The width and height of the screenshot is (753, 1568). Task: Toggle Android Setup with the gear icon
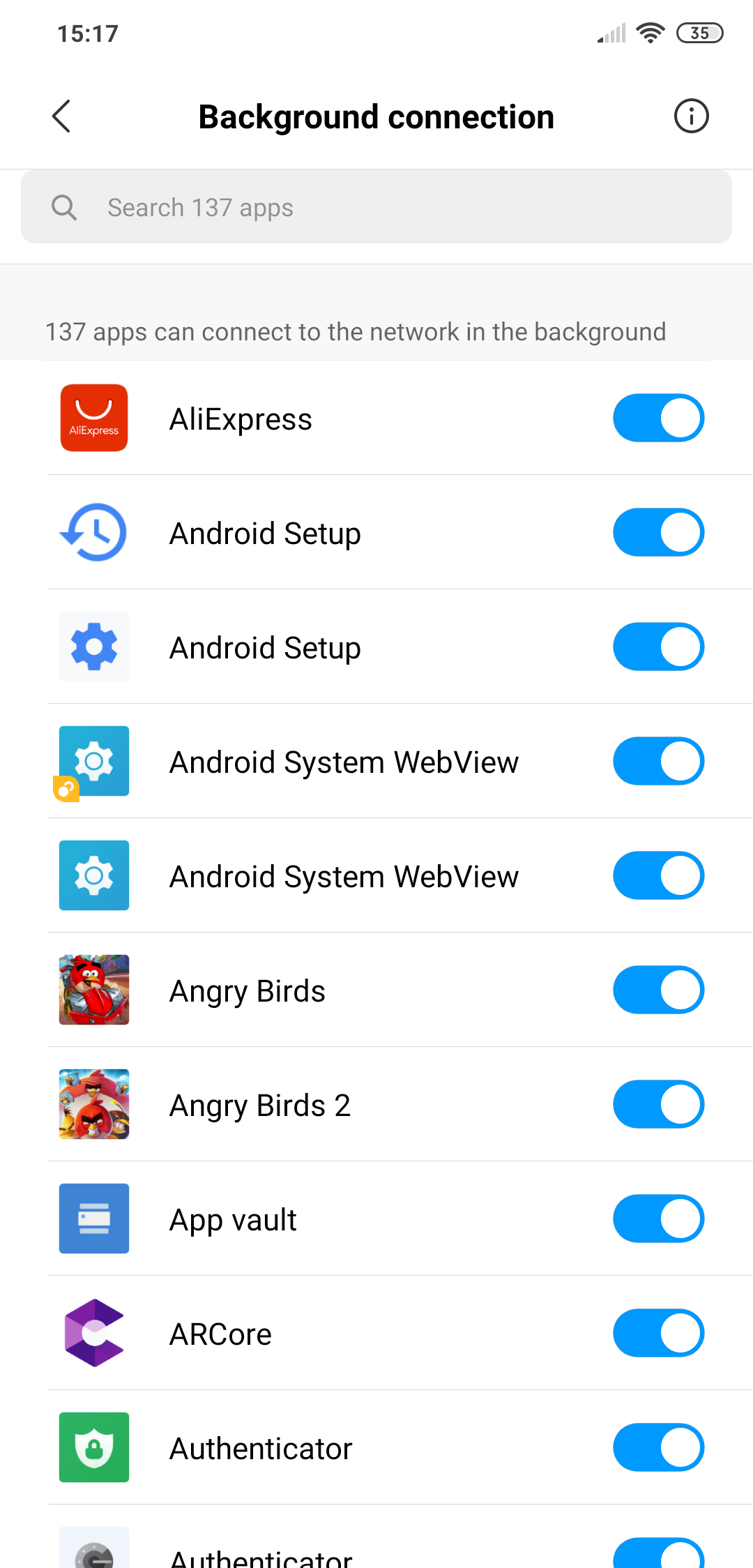(x=658, y=647)
